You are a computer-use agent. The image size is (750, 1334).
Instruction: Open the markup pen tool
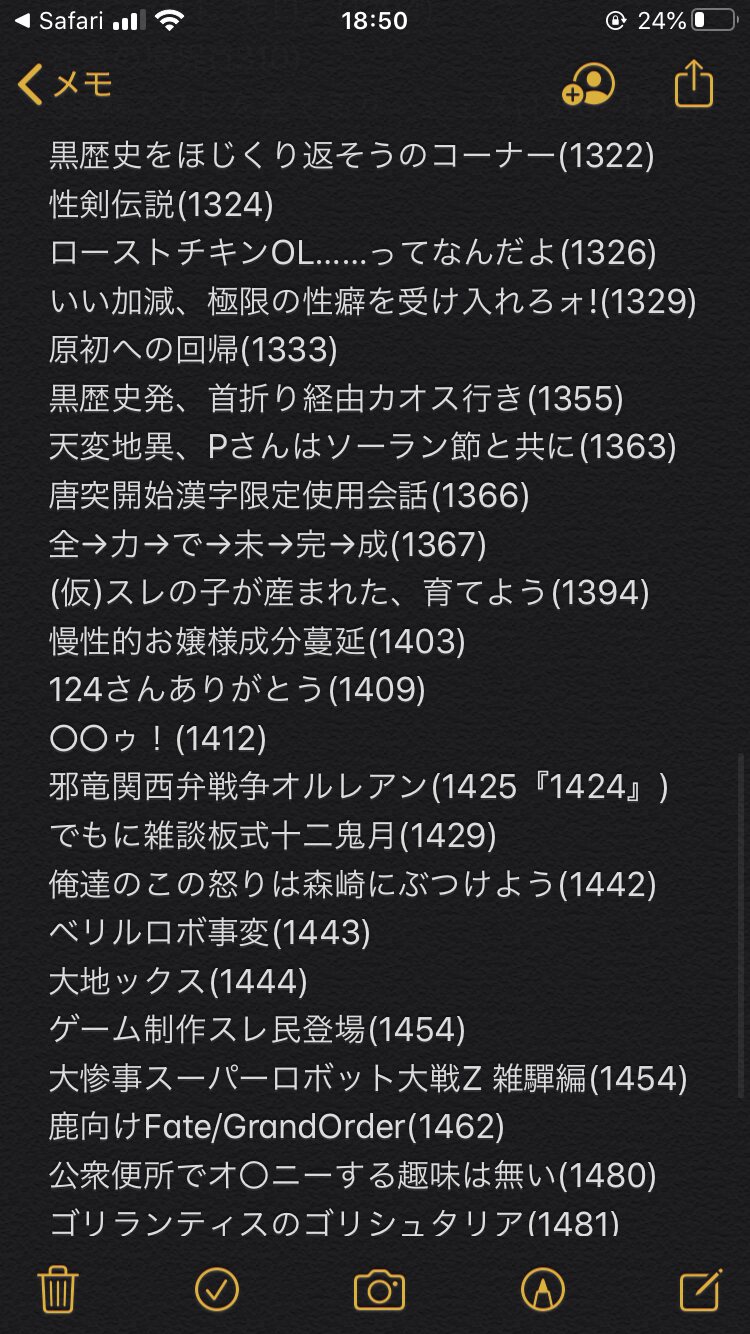click(542, 1290)
